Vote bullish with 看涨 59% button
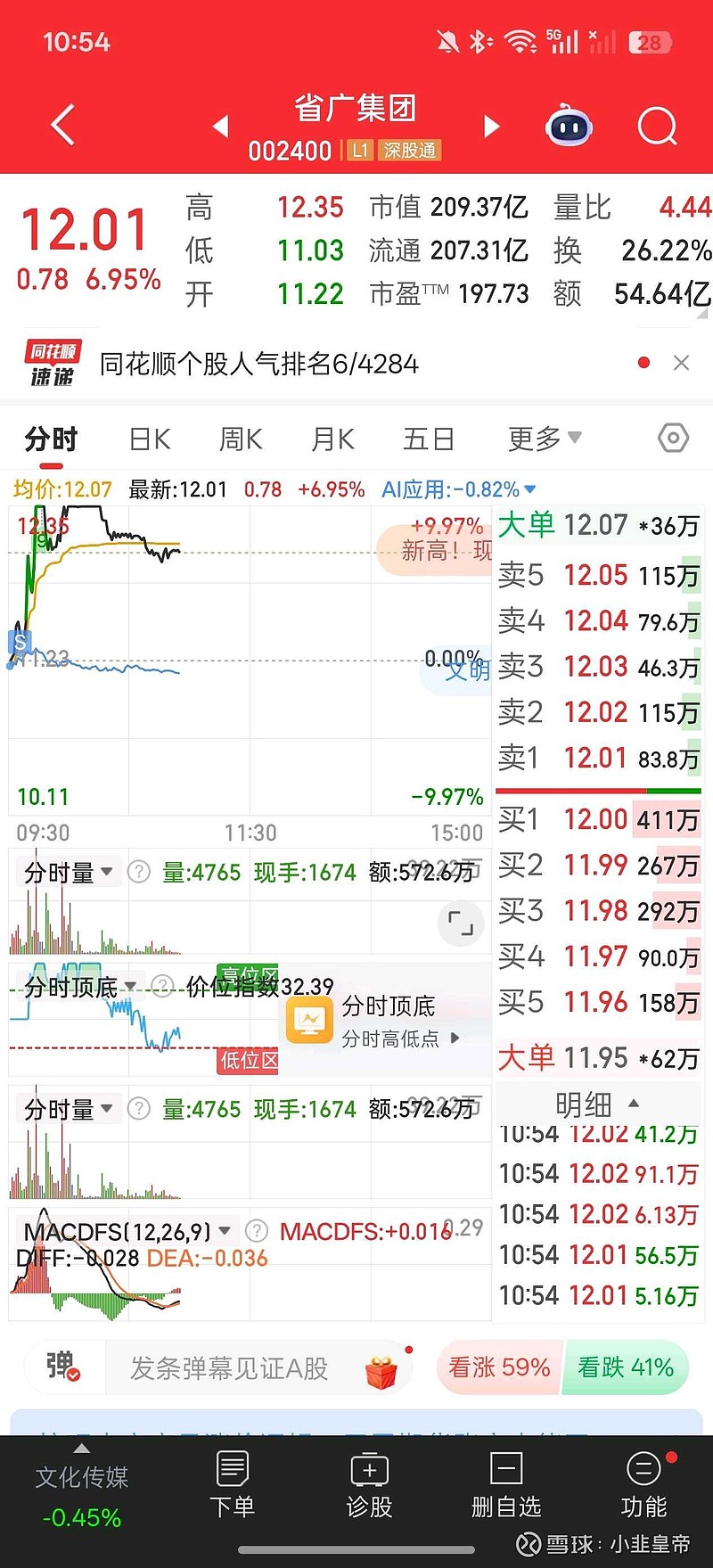The height and width of the screenshot is (1568, 713). click(499, 1367)
